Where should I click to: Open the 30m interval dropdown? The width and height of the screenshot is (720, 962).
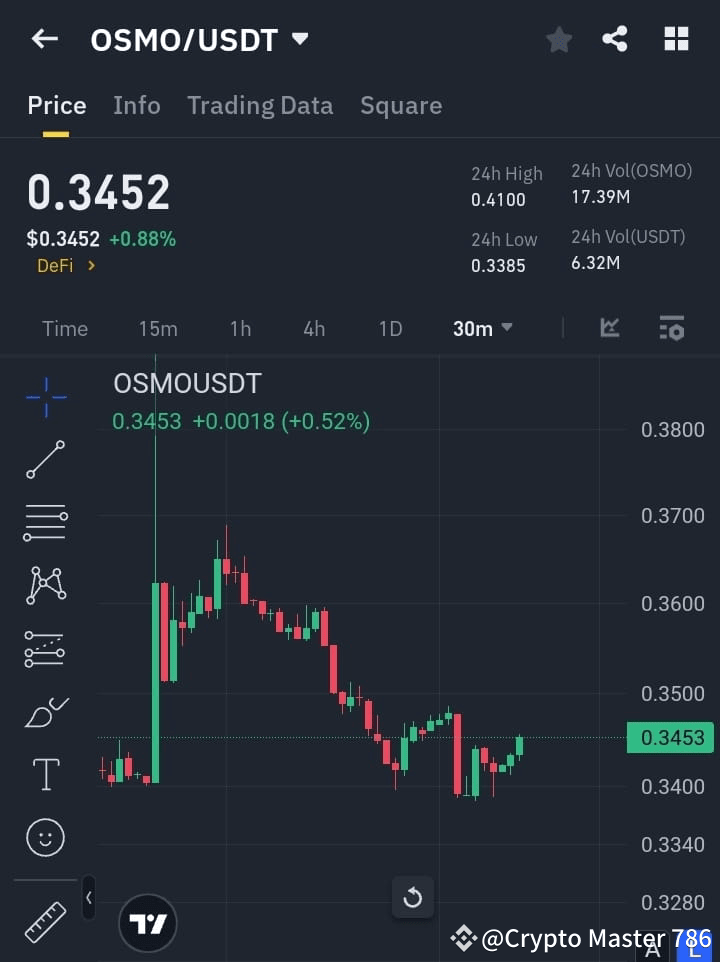click(483, 328)
